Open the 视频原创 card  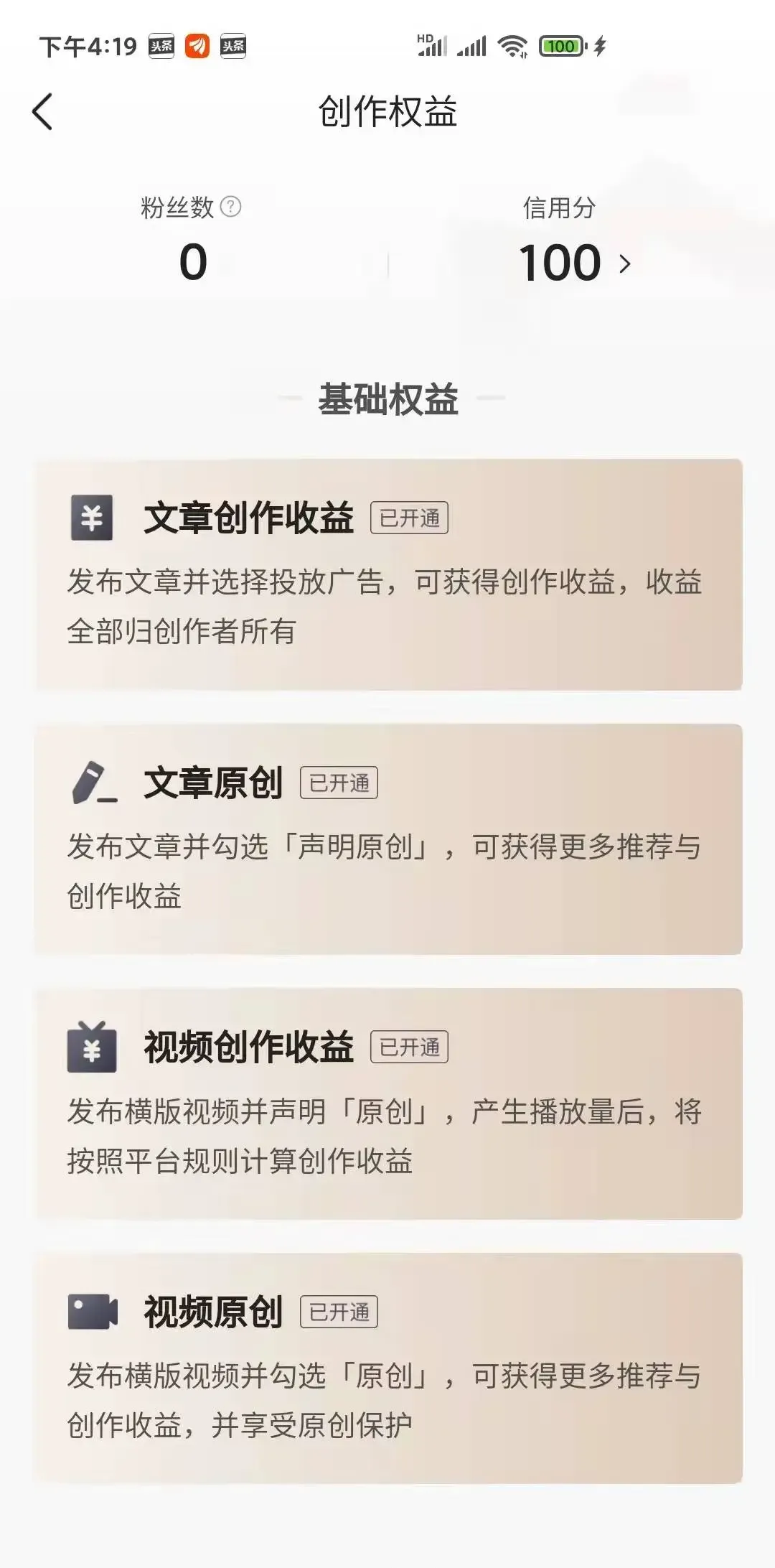click(x=388, y=1368)
